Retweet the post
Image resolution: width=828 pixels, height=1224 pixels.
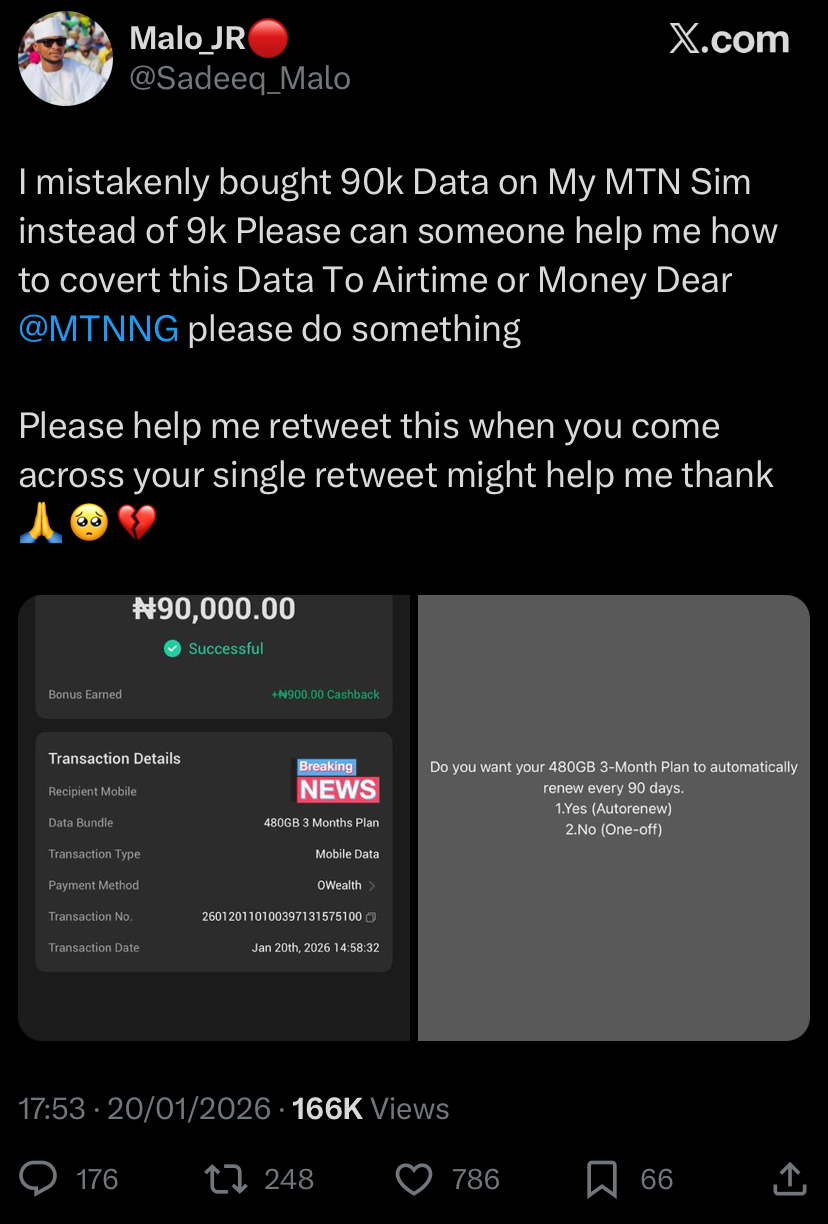point(225,1179)
